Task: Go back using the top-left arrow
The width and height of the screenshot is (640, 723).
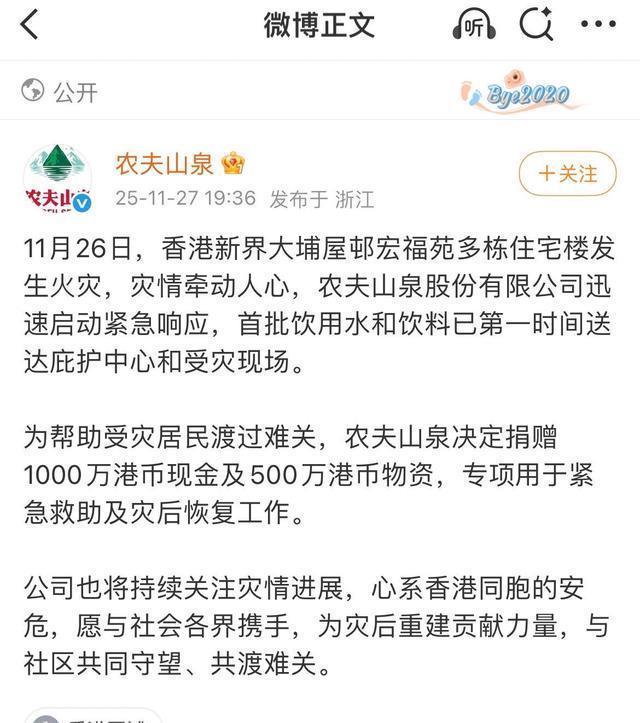Action: point(30,25)
